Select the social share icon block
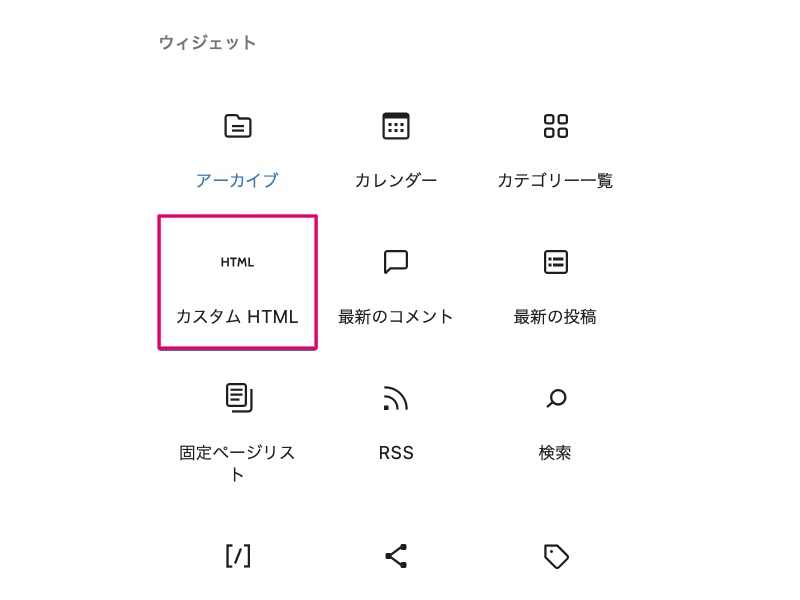The width and height of the screenshot is (800, 600). pos(396,557)
